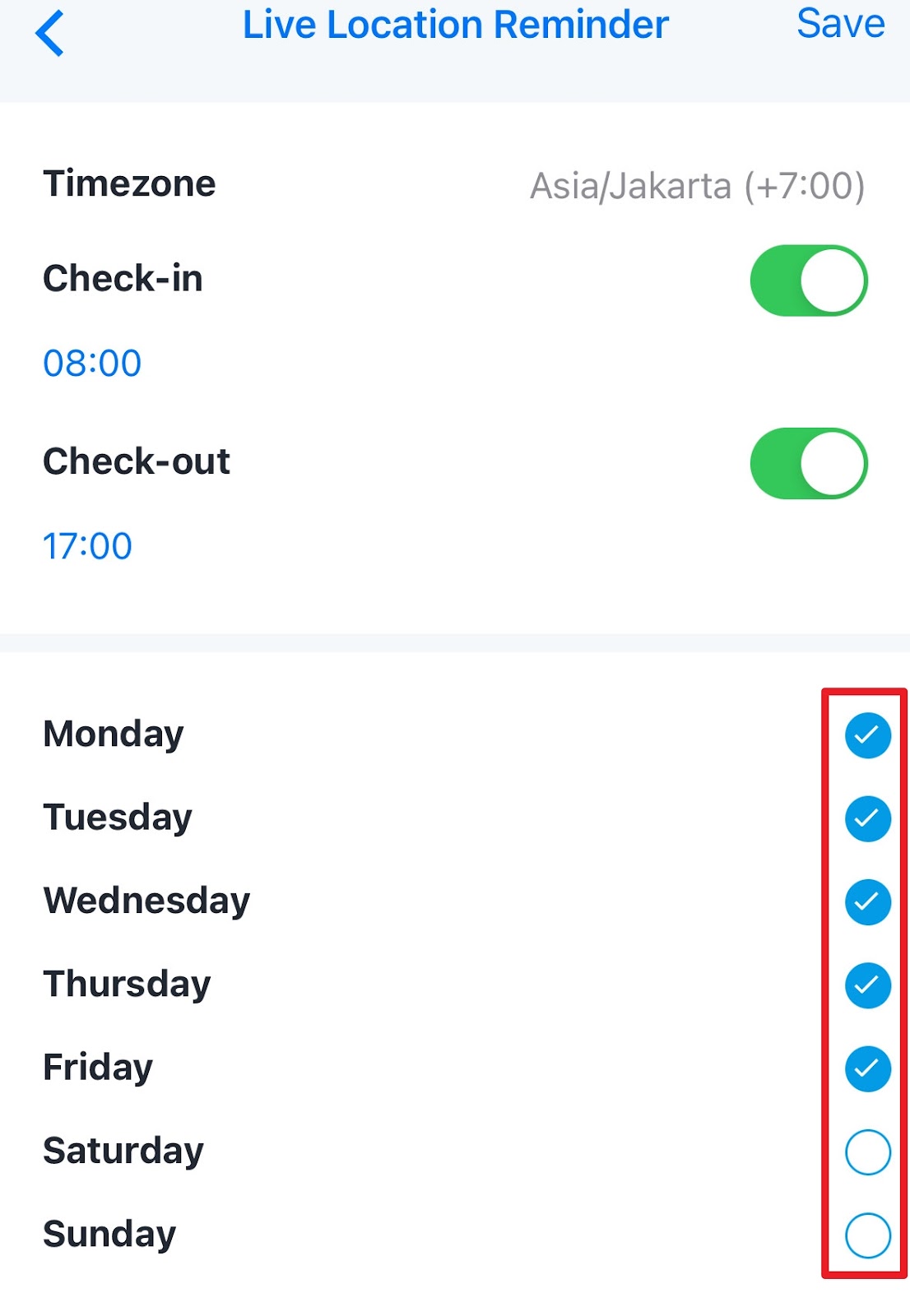Screen dimensions: 910x1316
Task: Enable reminders on Saturday
Action: pyautogui.click(x=867, y=1151)
